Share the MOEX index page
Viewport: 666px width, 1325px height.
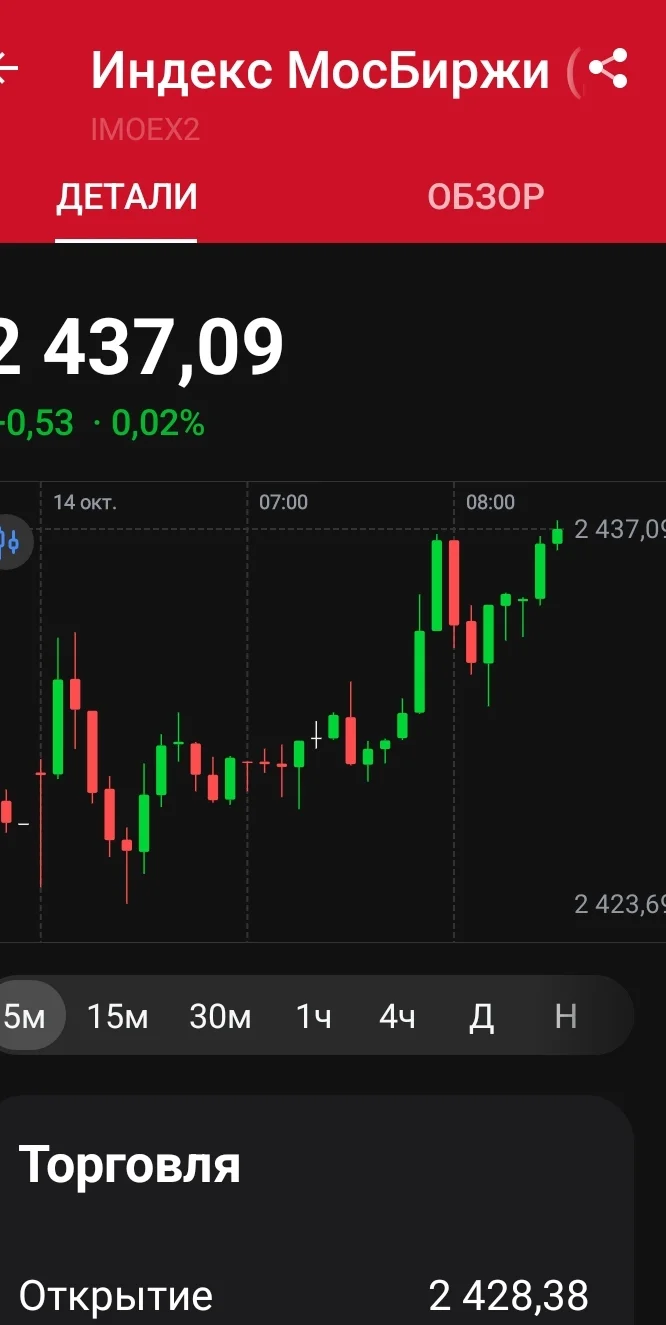click(607, 70)
